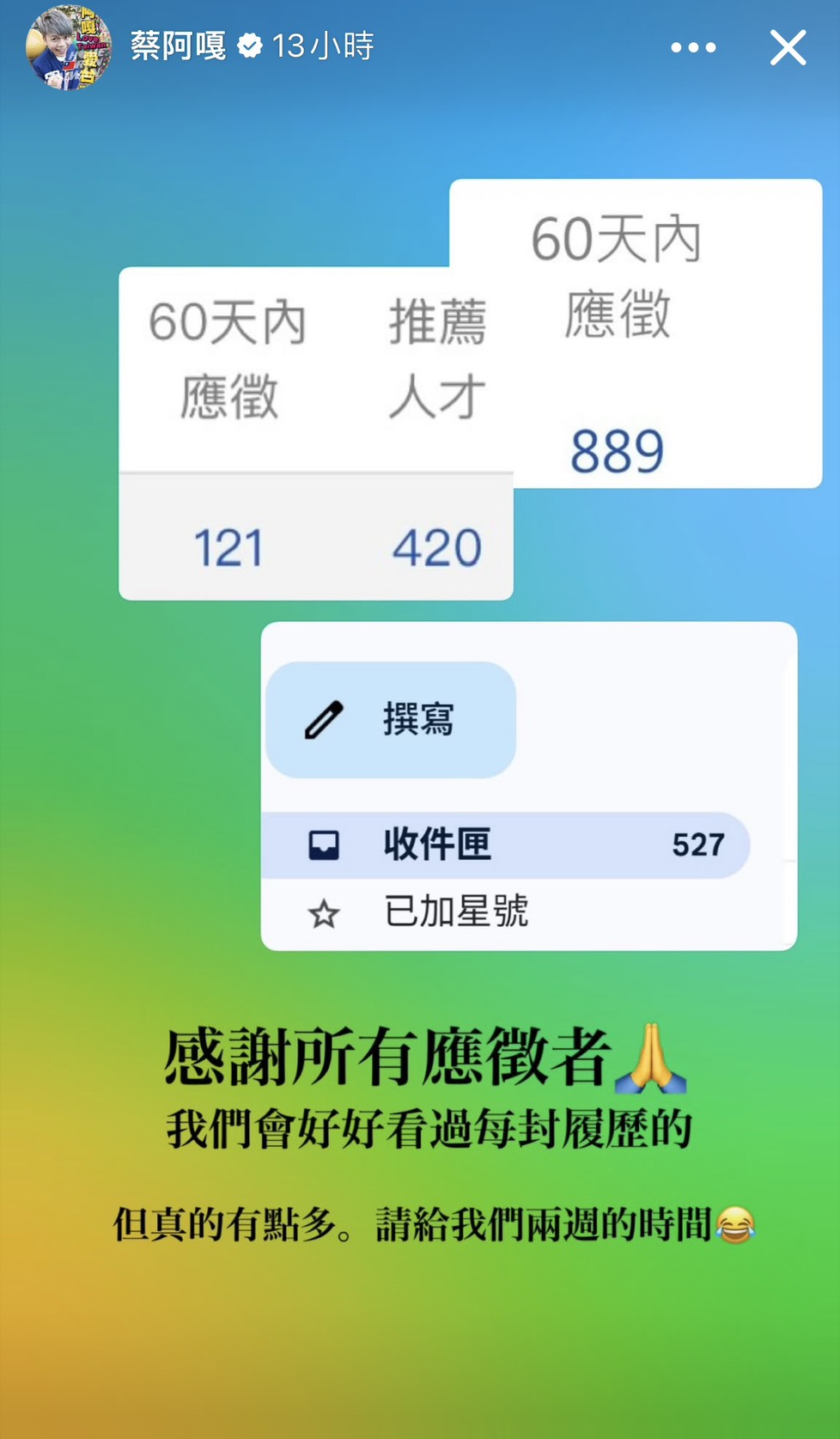This screenshot has height=1439, width=840.
Task: Open 蔡阿嘎's profile picture
Action: (68, 47)
